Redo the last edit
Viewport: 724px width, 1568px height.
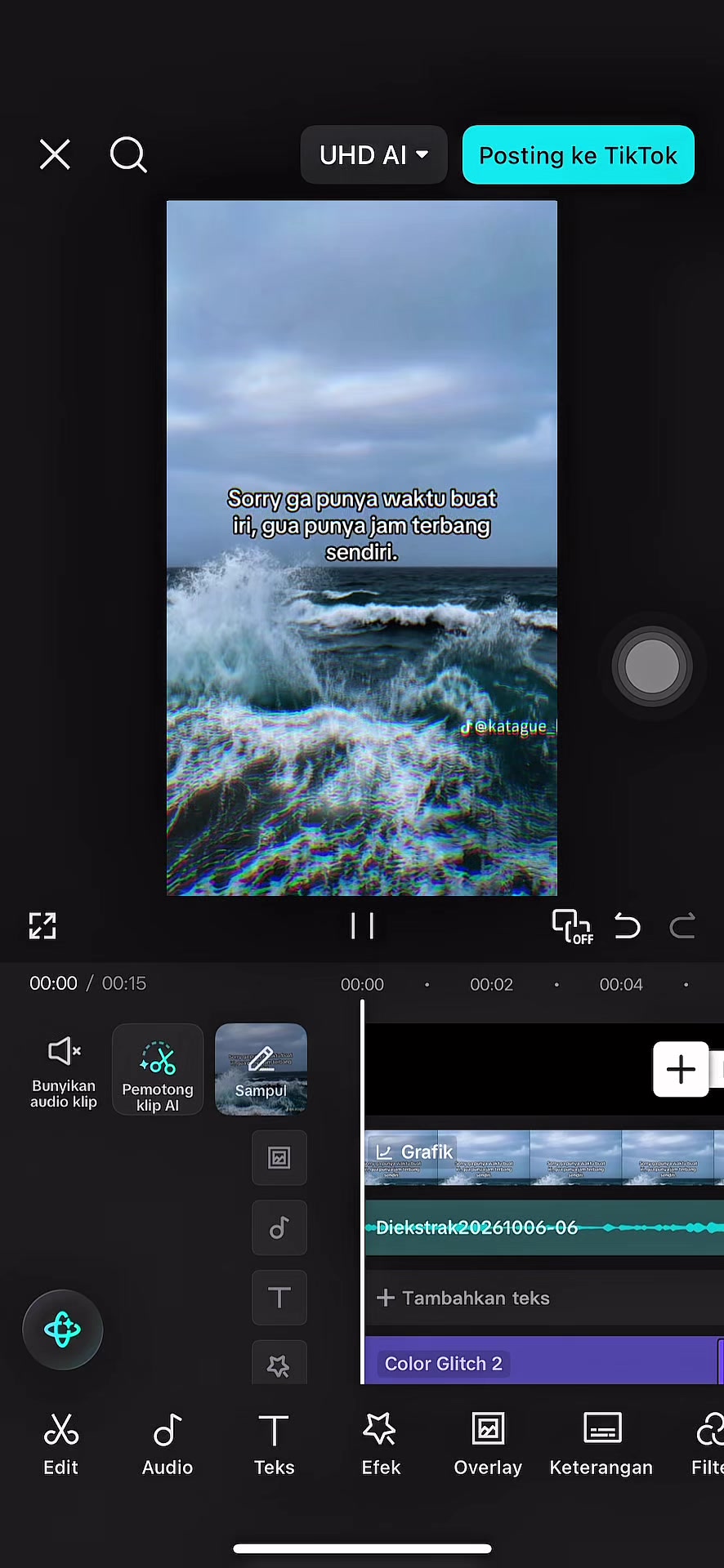[x=682, y=926]
